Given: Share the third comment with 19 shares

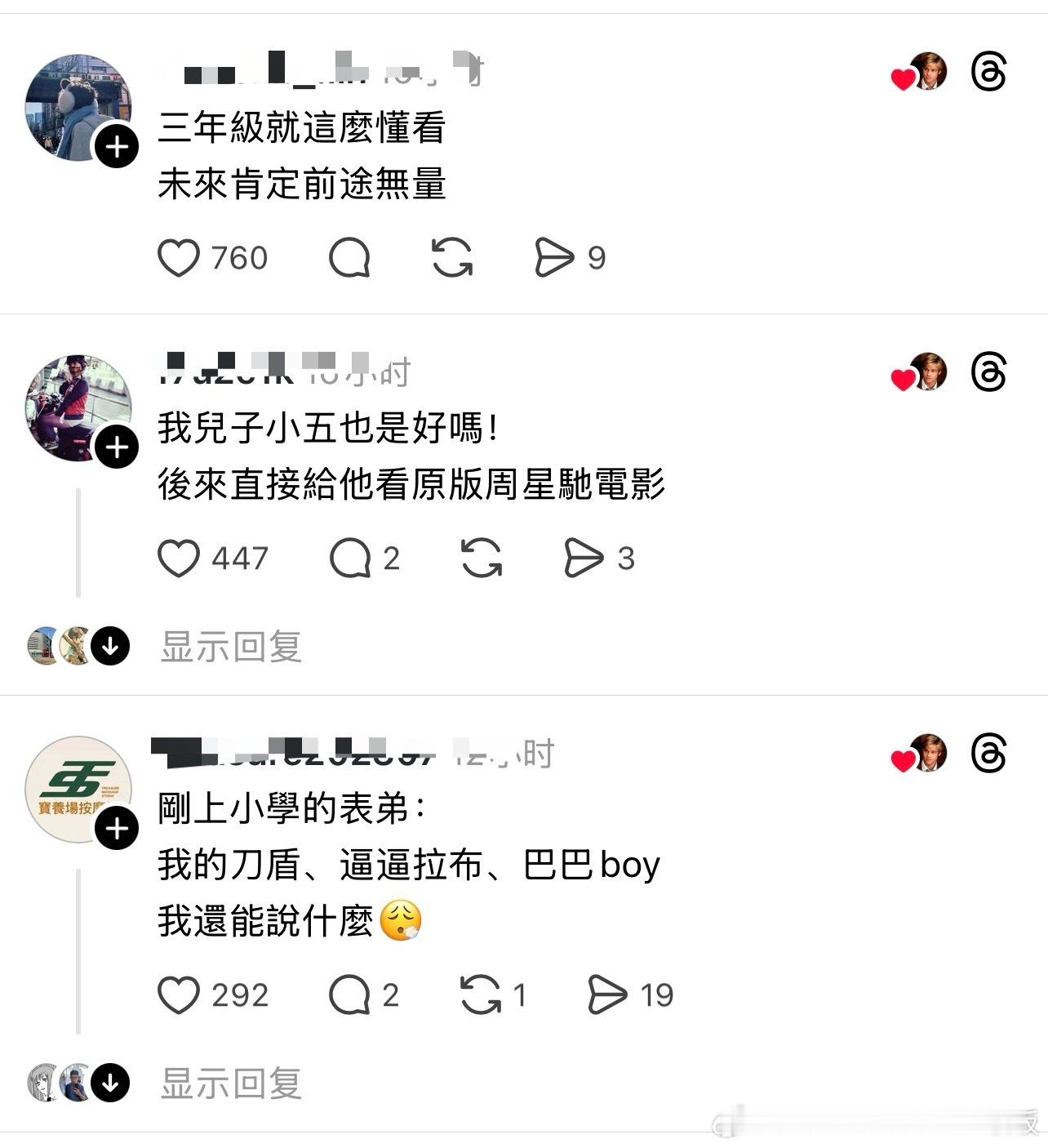Looking at the screenshot, I should point(609,994).
